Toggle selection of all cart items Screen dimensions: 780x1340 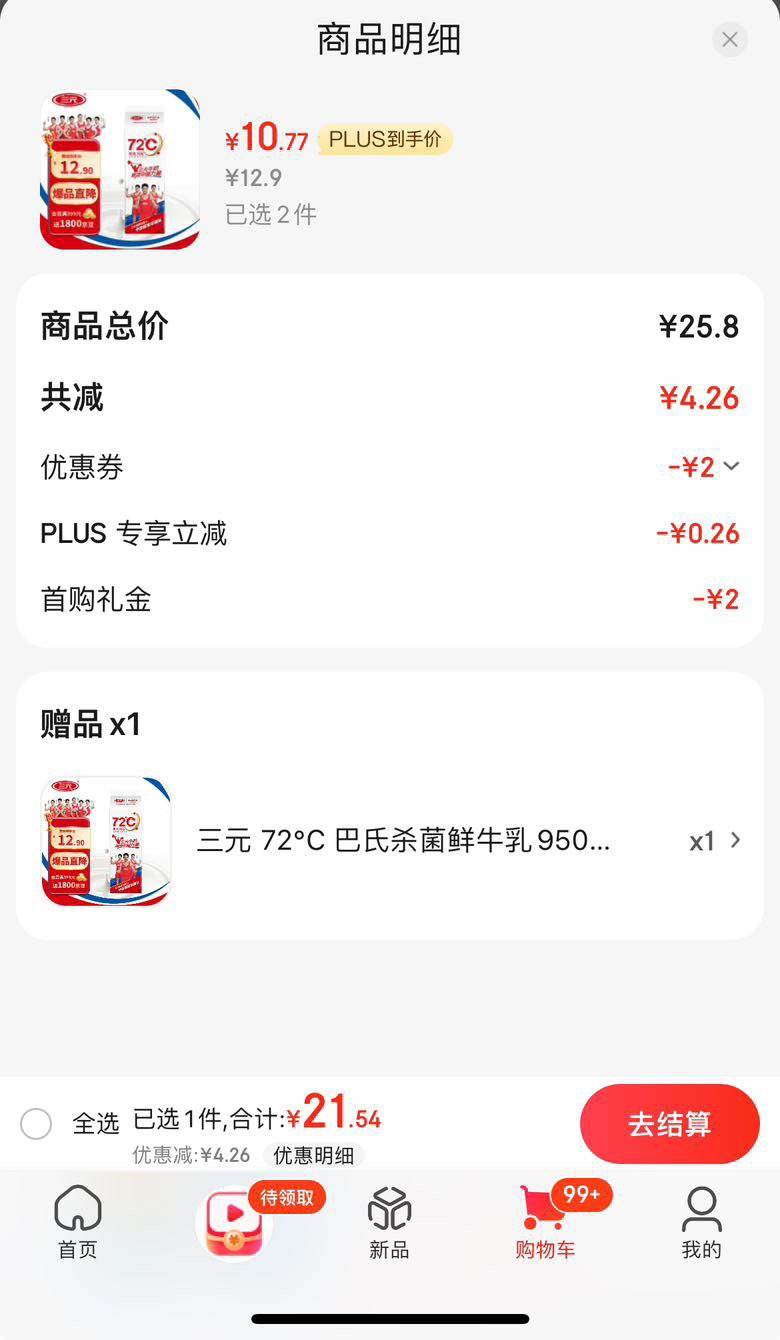pos(36,1124)
